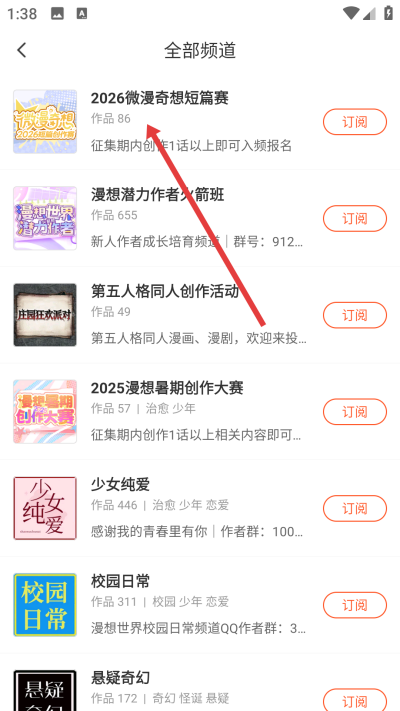Open the 校园日常 channel

pos(200,604)
